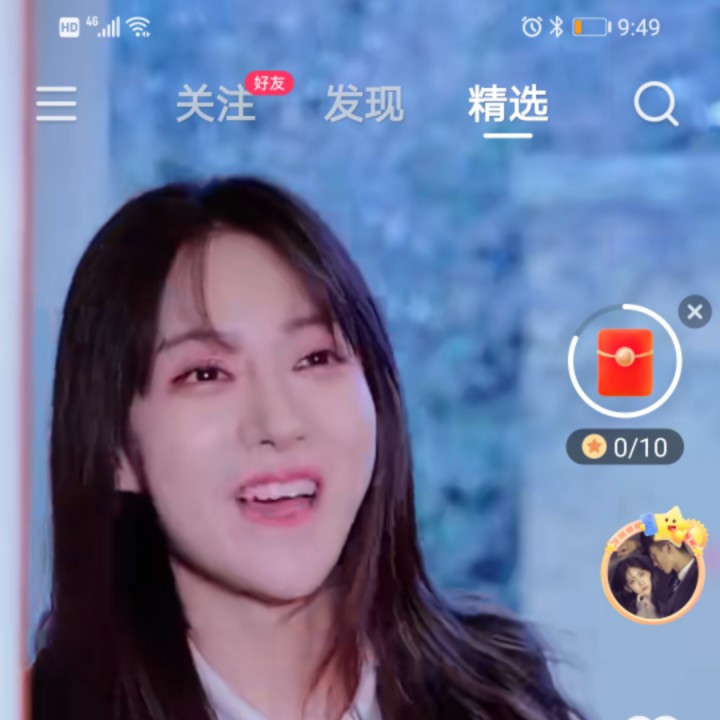Select the 精选 tab

pos(508,104)
